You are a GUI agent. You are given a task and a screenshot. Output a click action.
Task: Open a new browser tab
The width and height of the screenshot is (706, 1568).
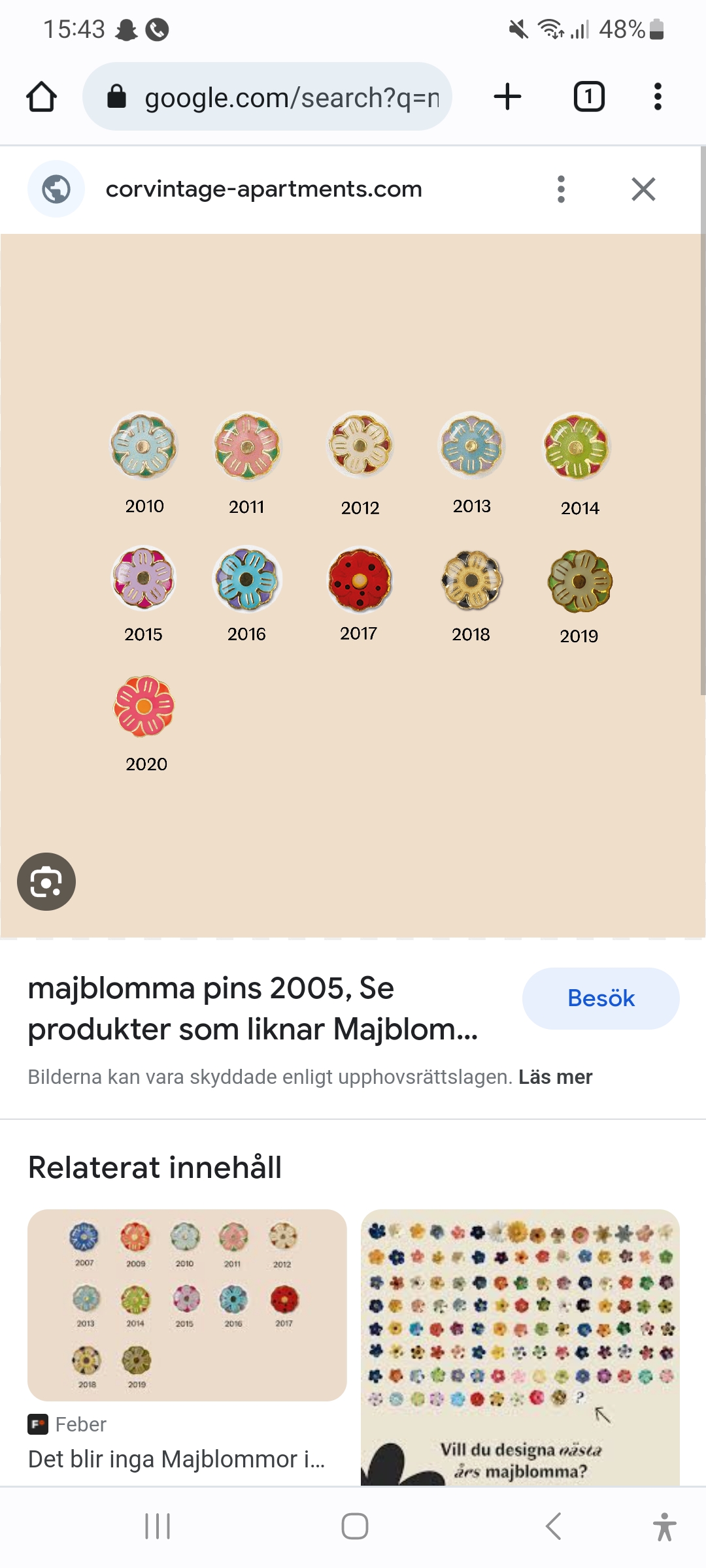tap(507, 97)
